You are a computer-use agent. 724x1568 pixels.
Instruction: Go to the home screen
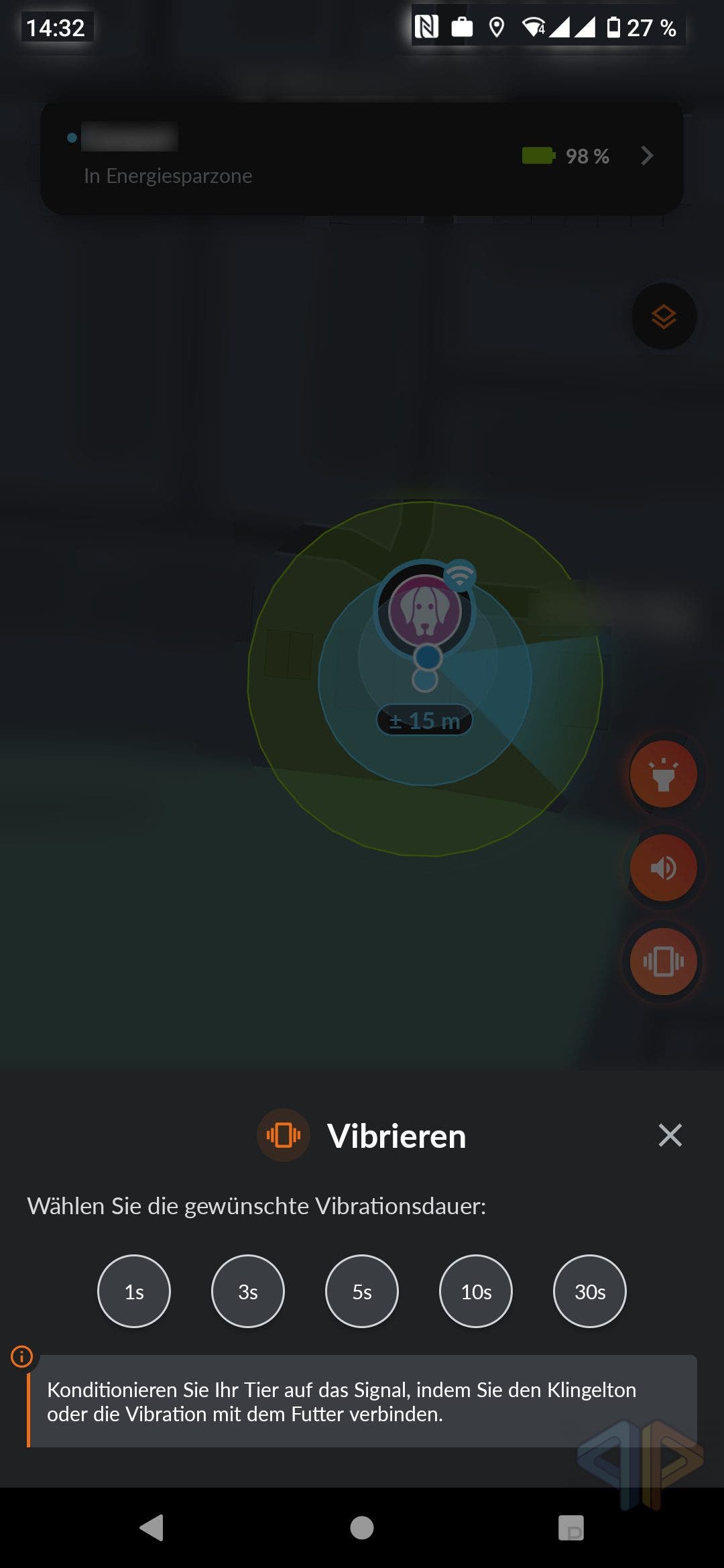362,1528
